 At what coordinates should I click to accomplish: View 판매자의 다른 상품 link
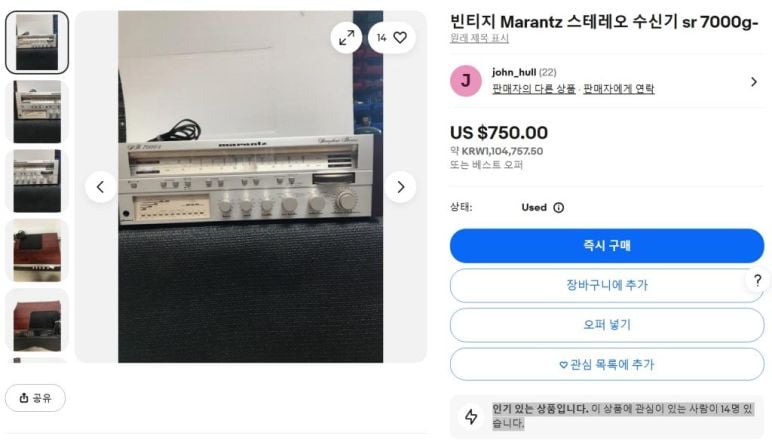(x=534, y=89)
